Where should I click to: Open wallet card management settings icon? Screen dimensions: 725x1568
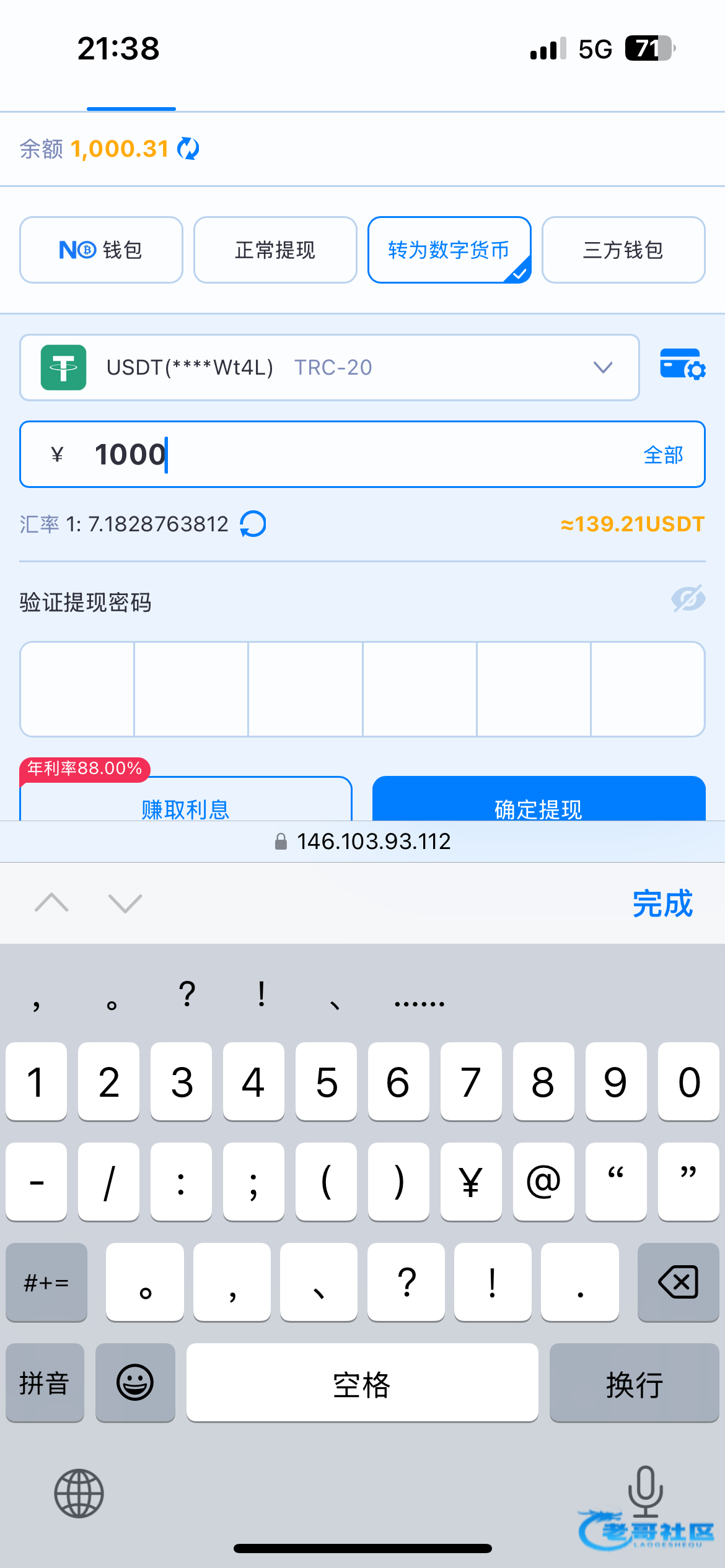click(x=682, y=364)
